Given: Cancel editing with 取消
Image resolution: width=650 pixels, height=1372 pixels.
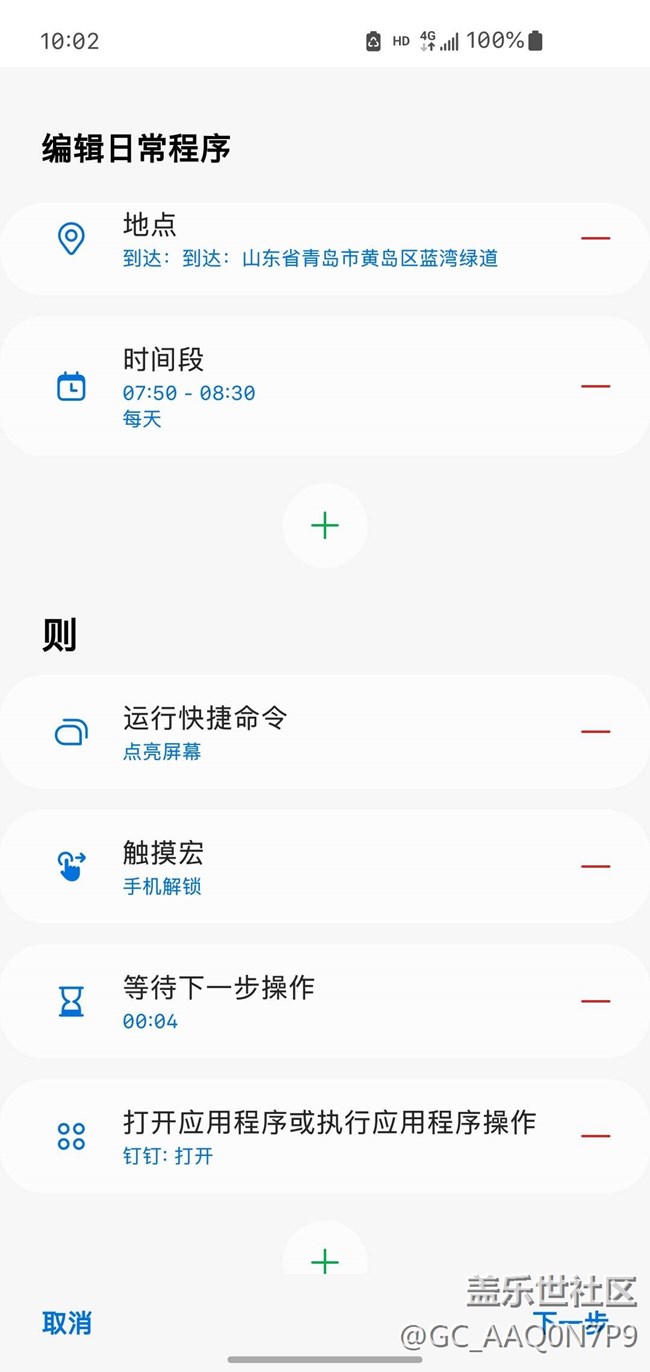Looking at the screenshot, I should (x=67, y=1324).
